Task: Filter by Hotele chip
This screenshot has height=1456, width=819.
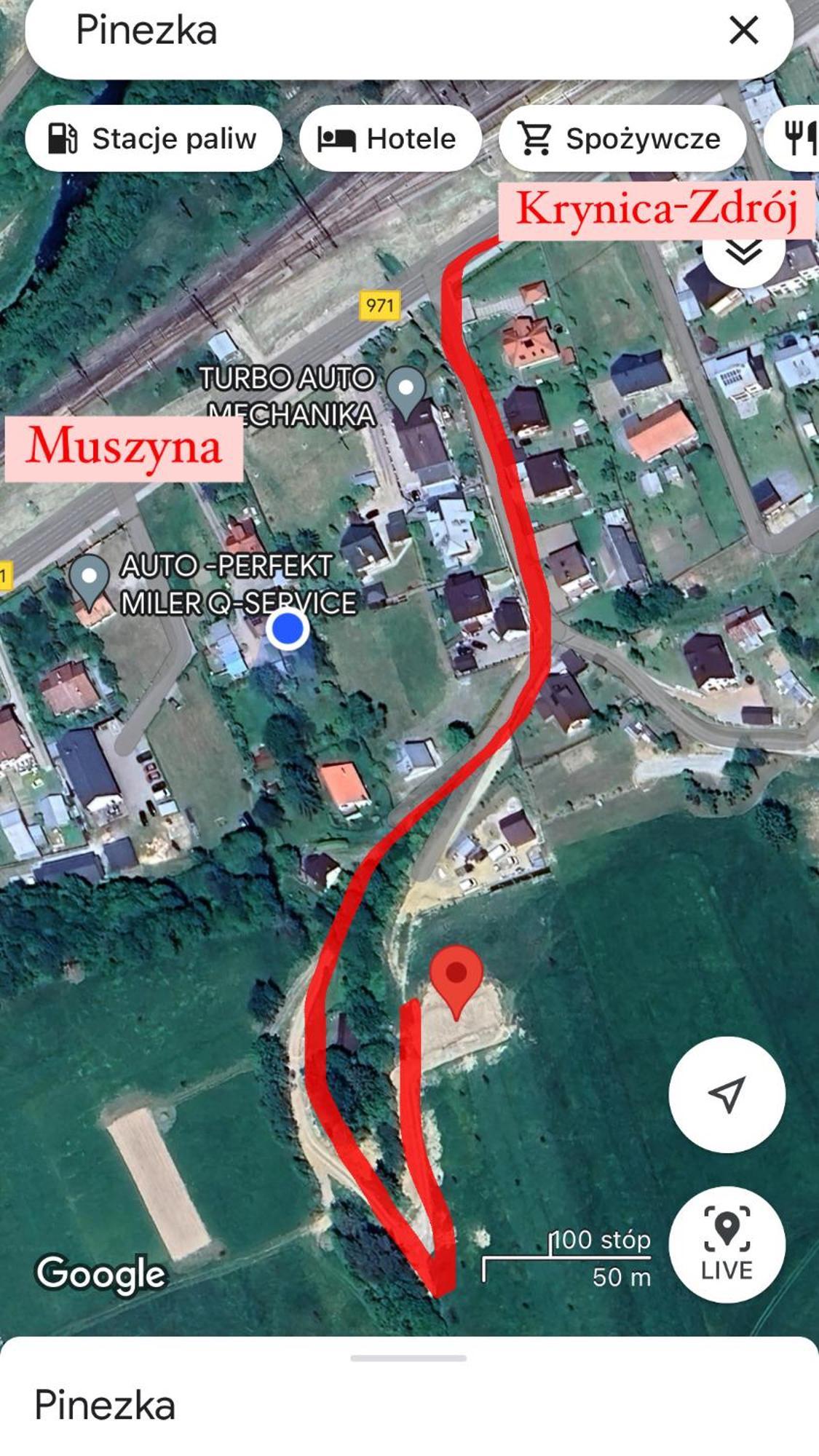Action: pyautogui.click(x=389, y=138)
